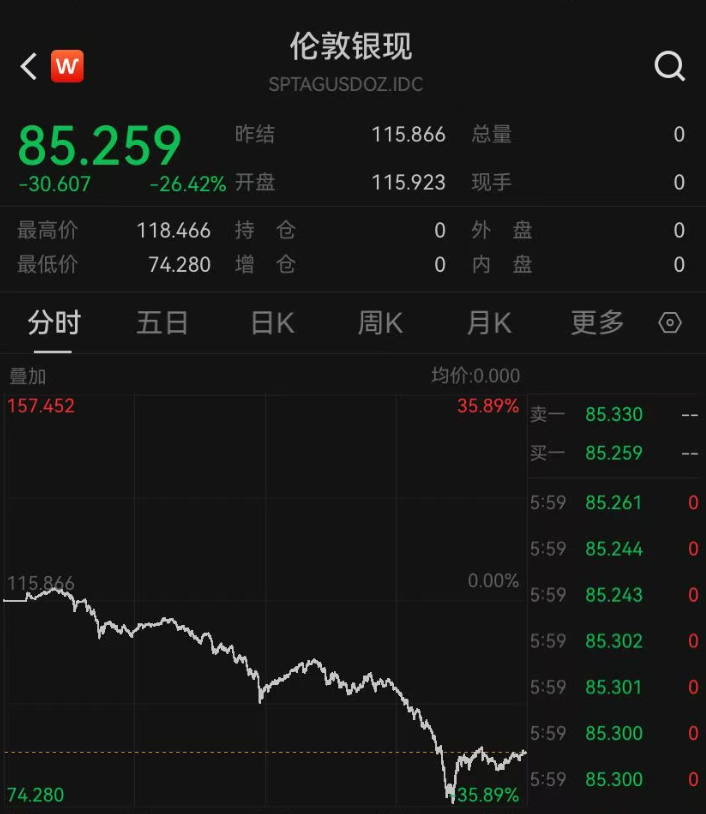Go back to the previous screen

28,67
